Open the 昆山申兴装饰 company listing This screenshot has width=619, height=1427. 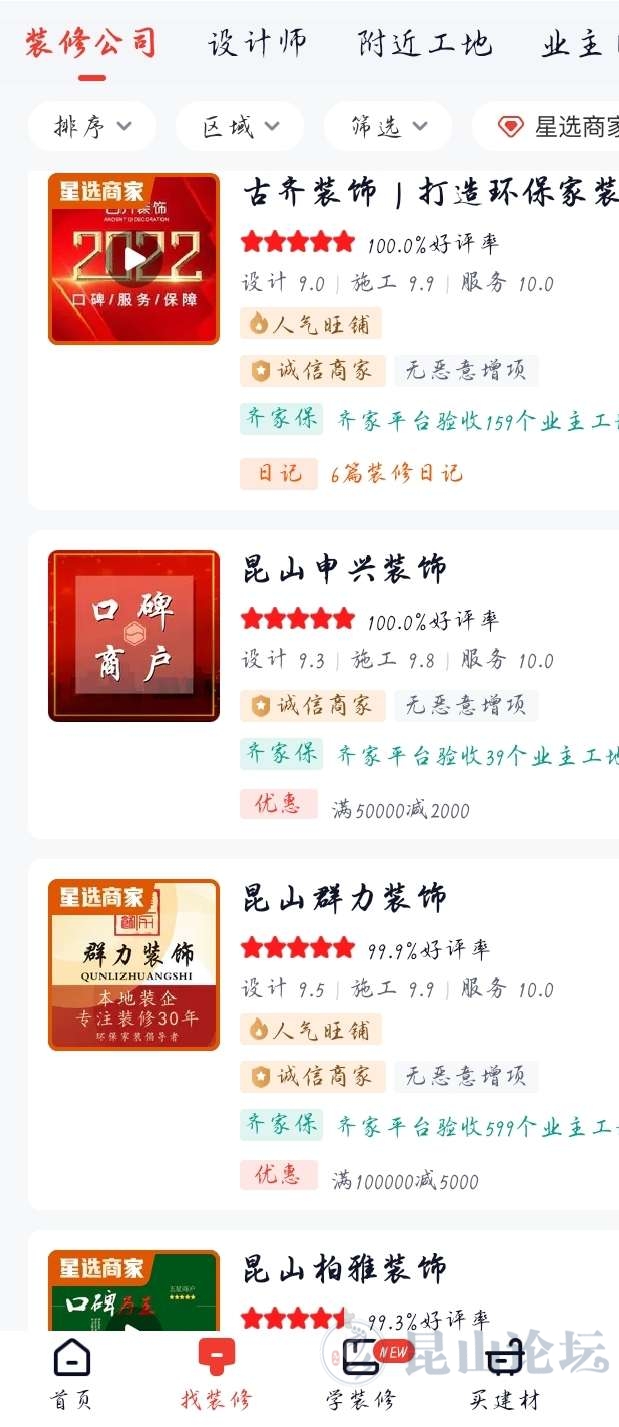pos(344,568)
